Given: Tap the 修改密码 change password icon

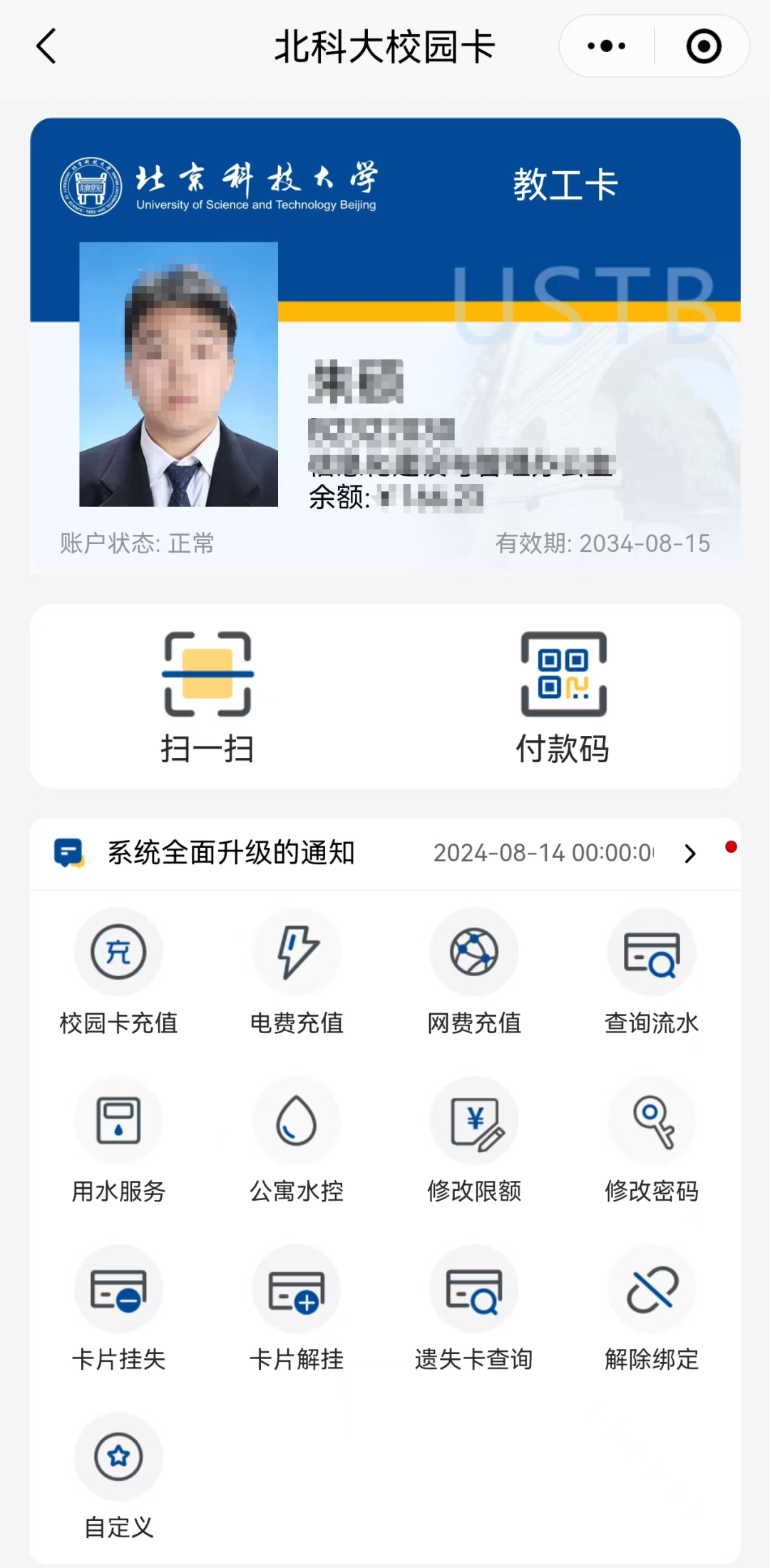Looking at the screenshot, I should pos(652,1141).
